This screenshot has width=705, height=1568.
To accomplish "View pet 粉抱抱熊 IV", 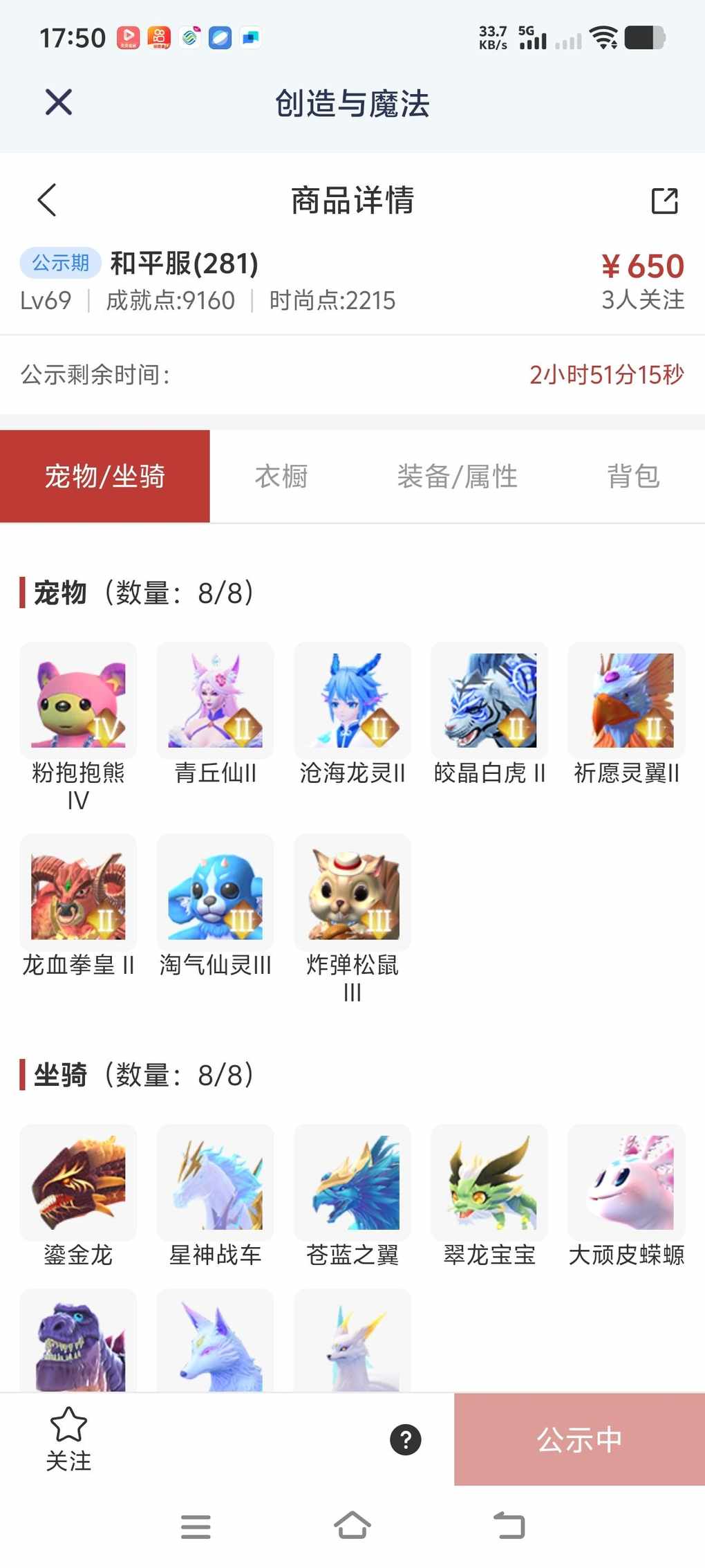I will pos(78,701).
